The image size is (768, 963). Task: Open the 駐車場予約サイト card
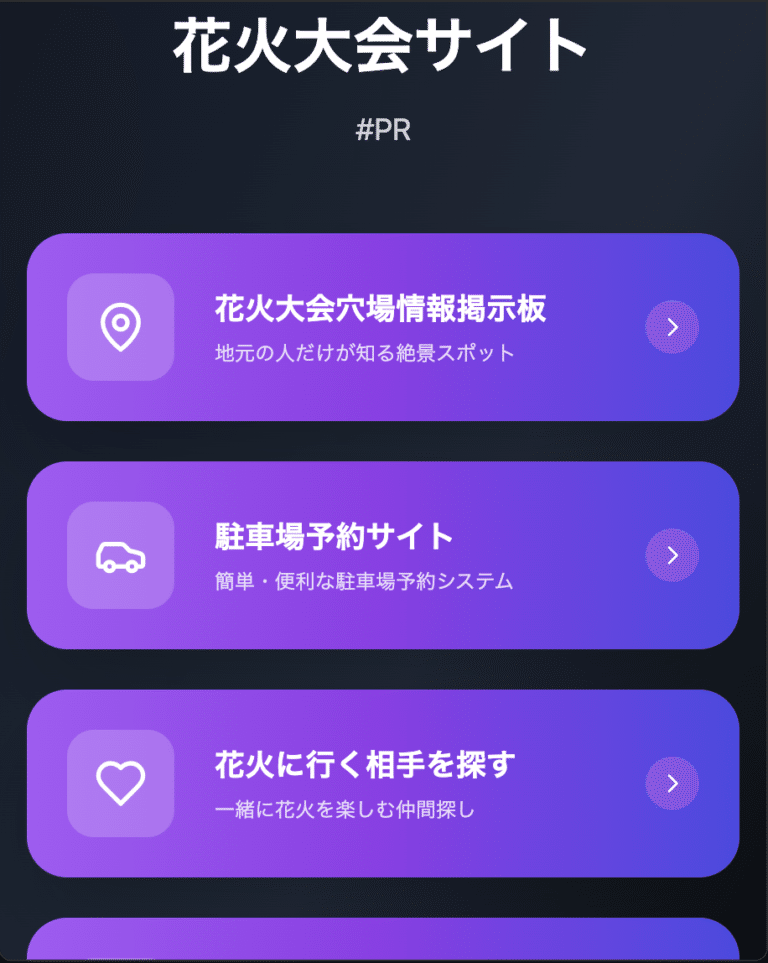(x=382, y=555)
